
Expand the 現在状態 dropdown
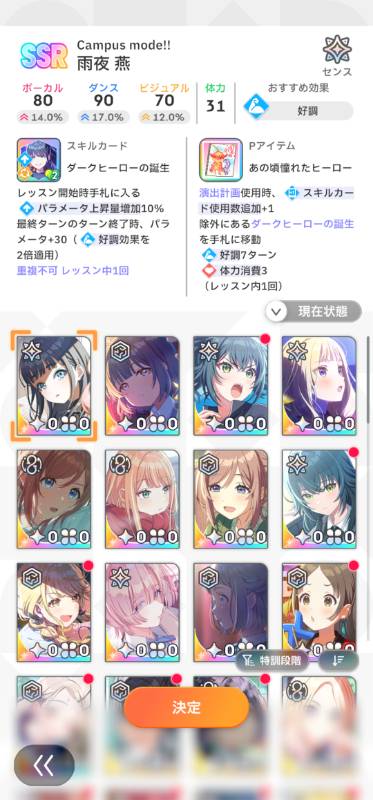(x=313, y=311)
